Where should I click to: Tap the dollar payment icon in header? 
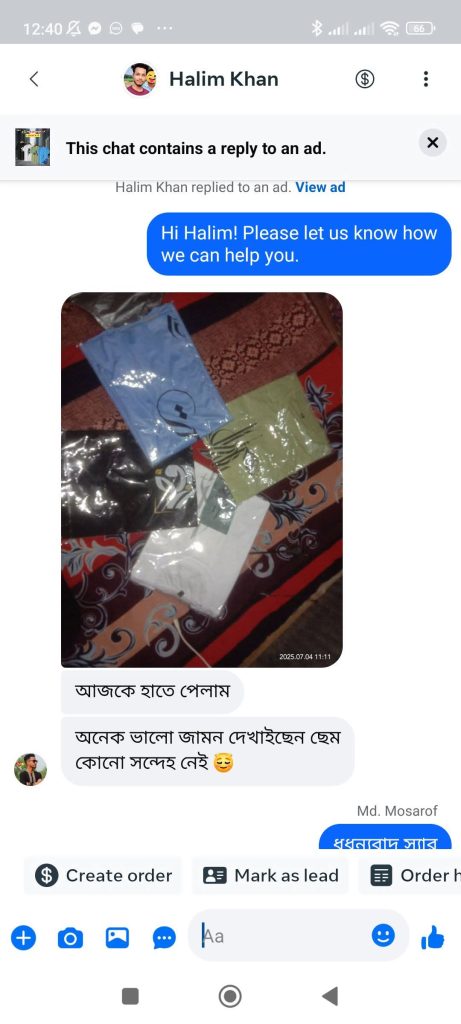364,79
